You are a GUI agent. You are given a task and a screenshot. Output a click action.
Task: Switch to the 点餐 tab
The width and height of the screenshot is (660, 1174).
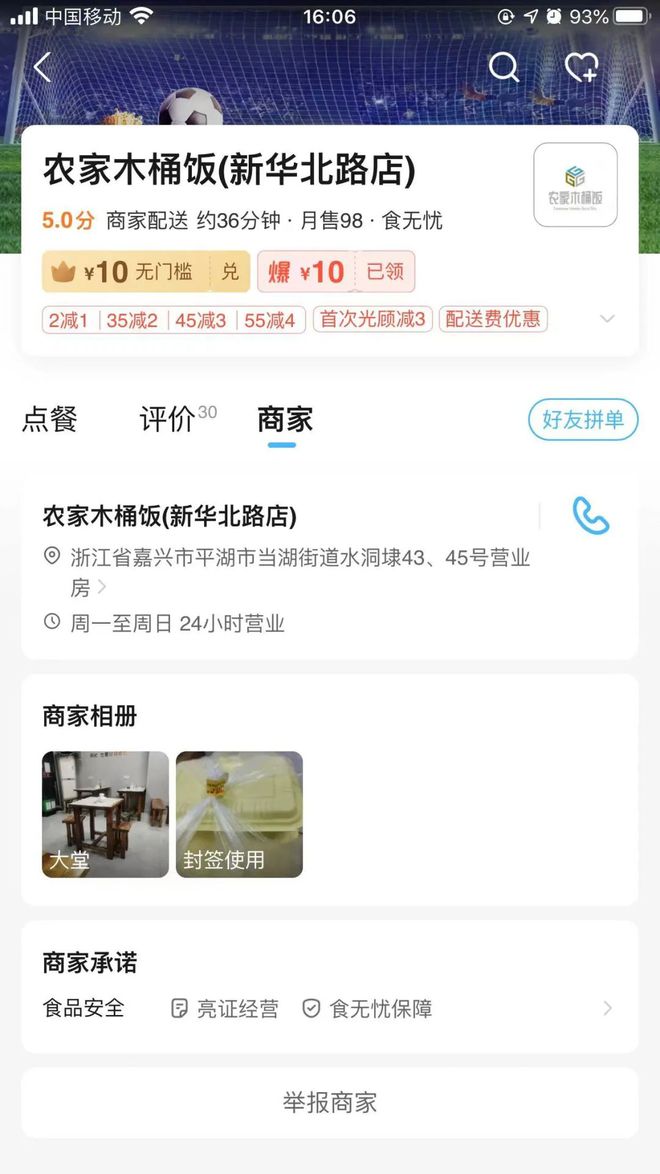coord(50,420)
